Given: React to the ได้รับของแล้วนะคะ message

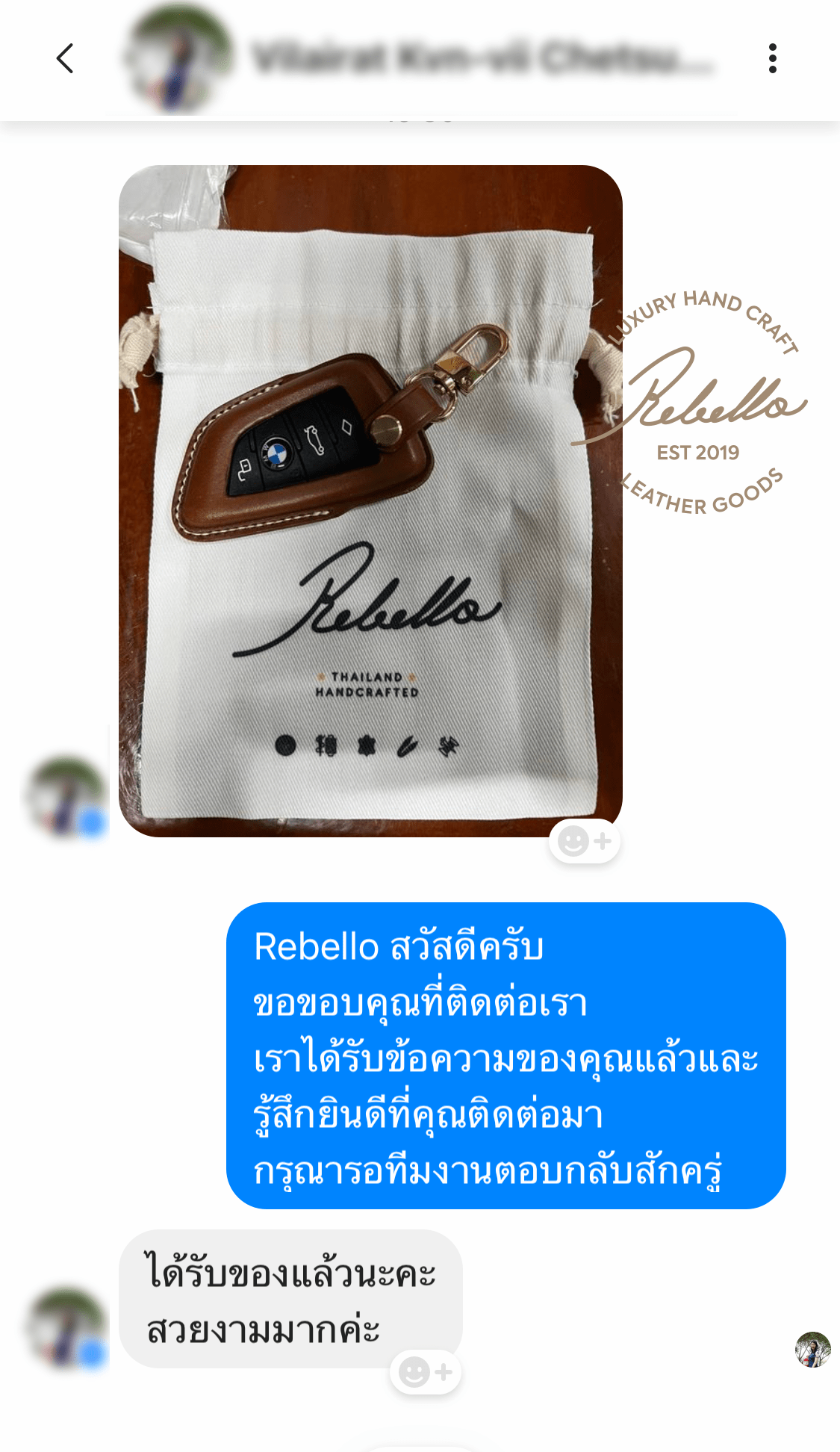Looking at the screenshot, I should pyautogui.click(x=425, y=1372).
